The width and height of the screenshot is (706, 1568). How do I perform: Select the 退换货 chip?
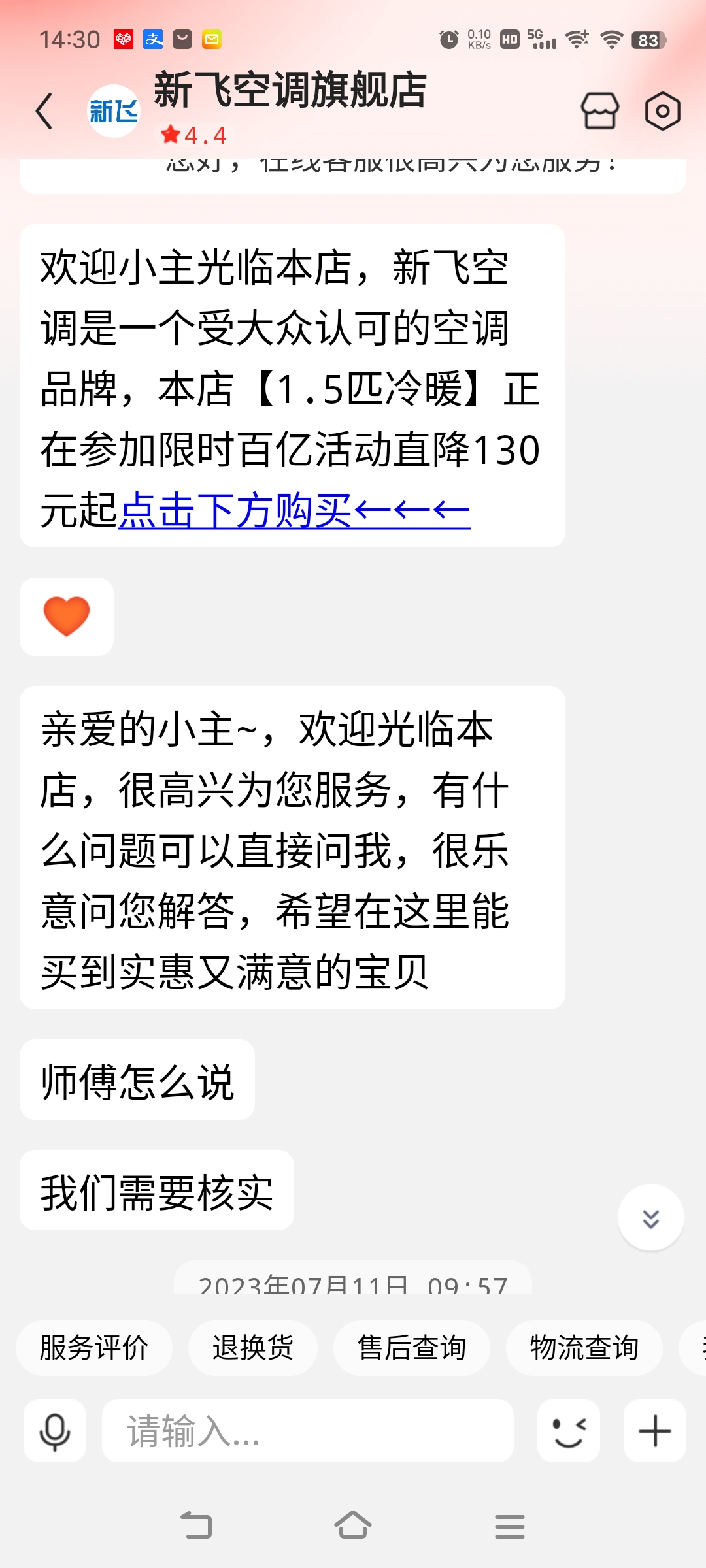[x=253, y=1348]
